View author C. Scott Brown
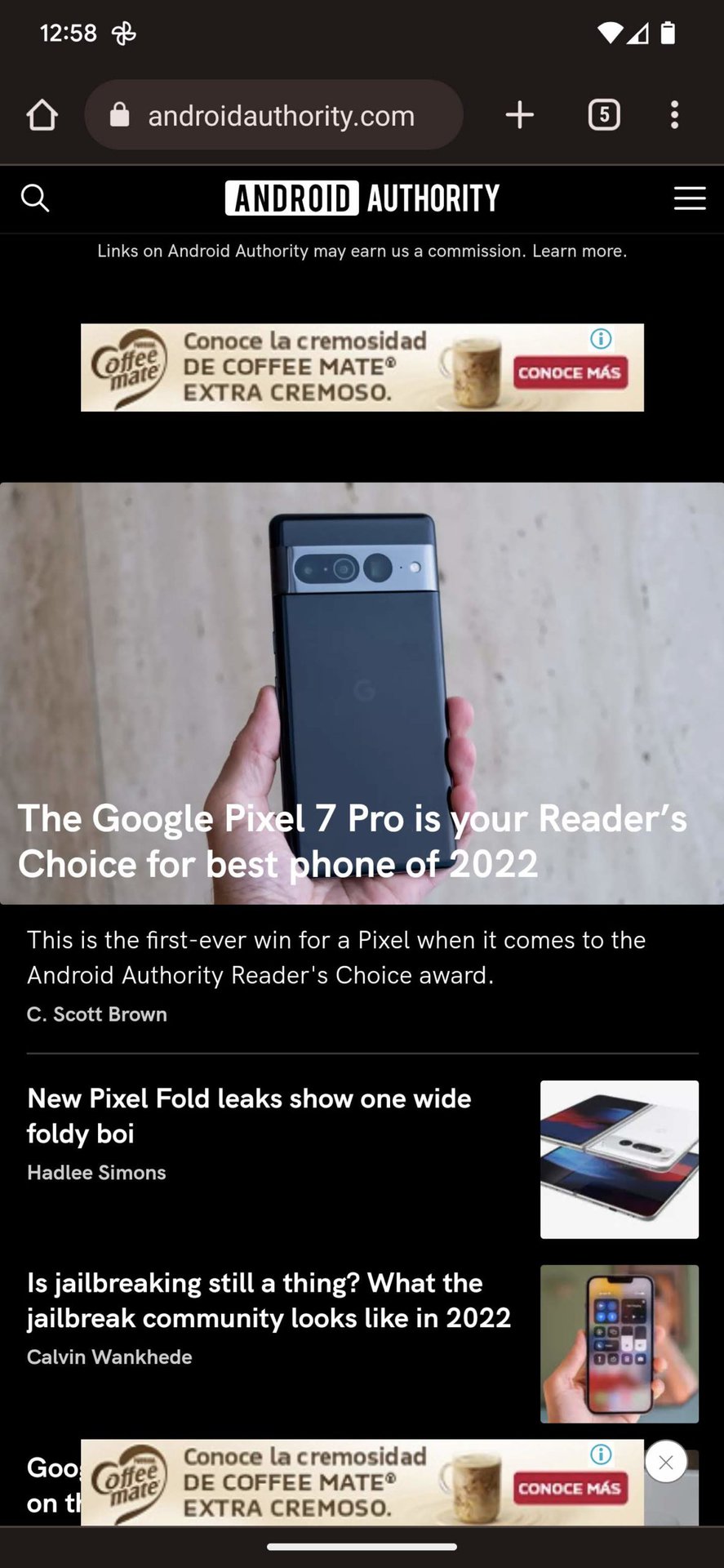This screenshot has width=724, height=1568. (97, 1014)
